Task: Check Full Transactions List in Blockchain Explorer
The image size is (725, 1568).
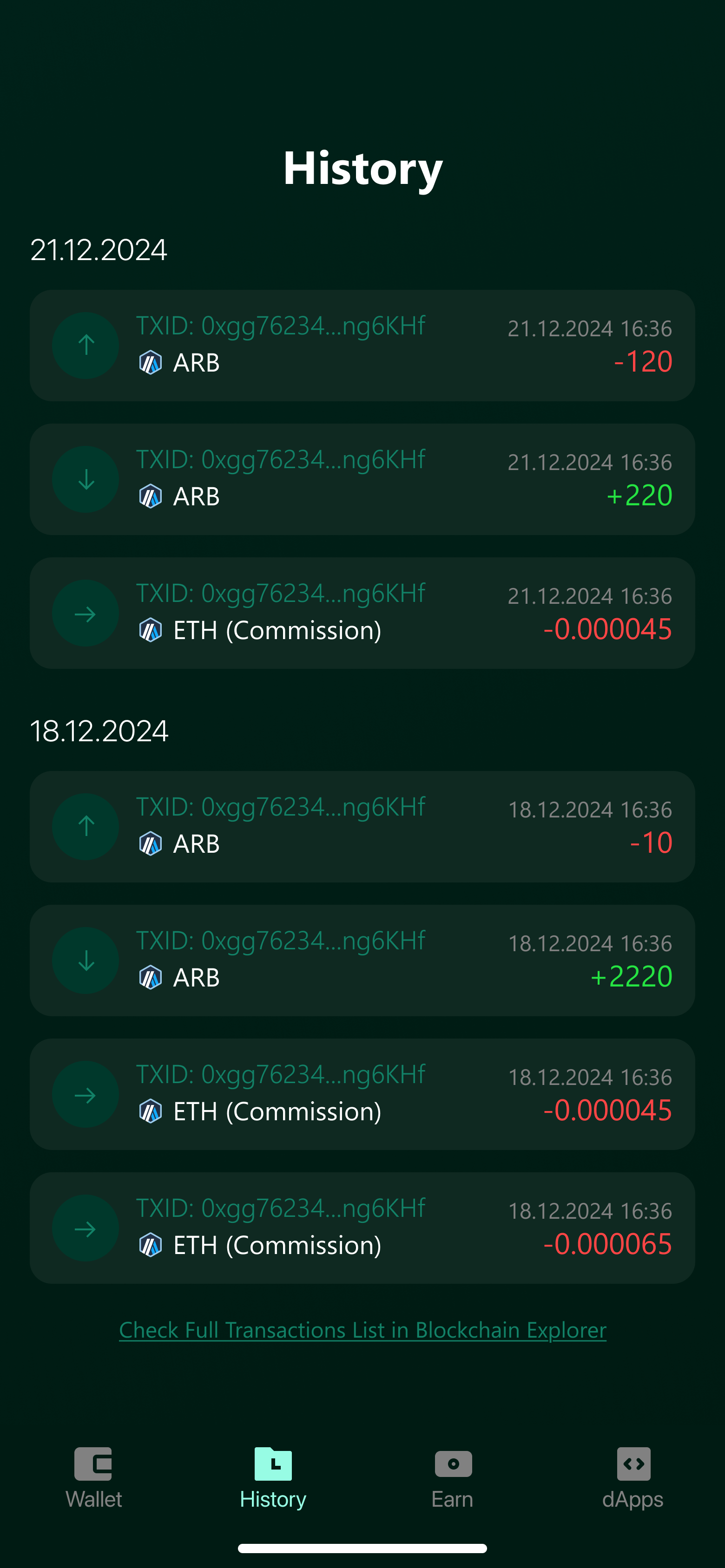Action: (362, 1330)
